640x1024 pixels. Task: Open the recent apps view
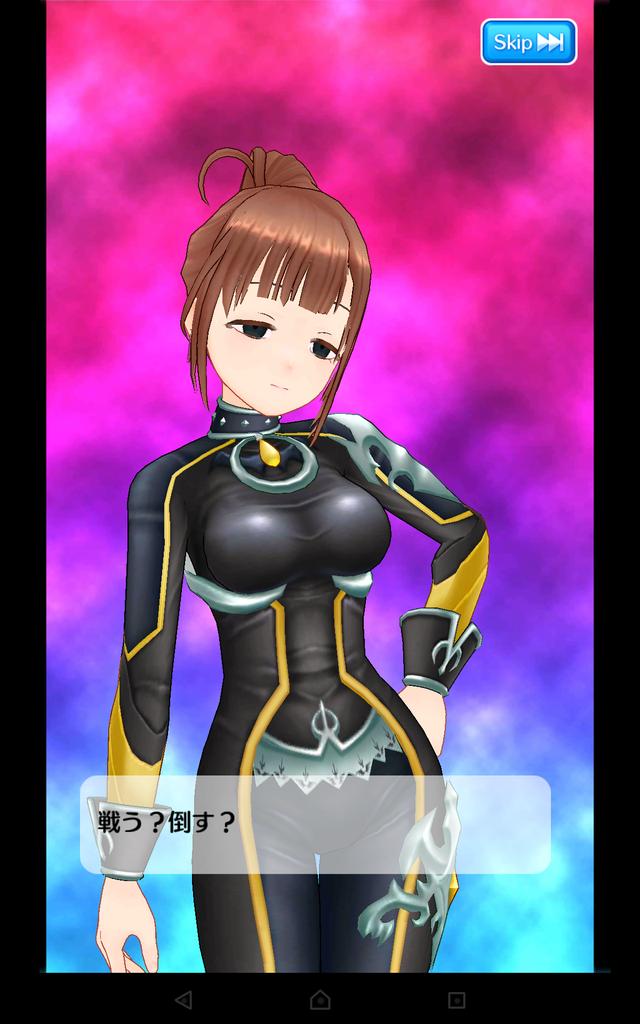click(x=457, y=999)
